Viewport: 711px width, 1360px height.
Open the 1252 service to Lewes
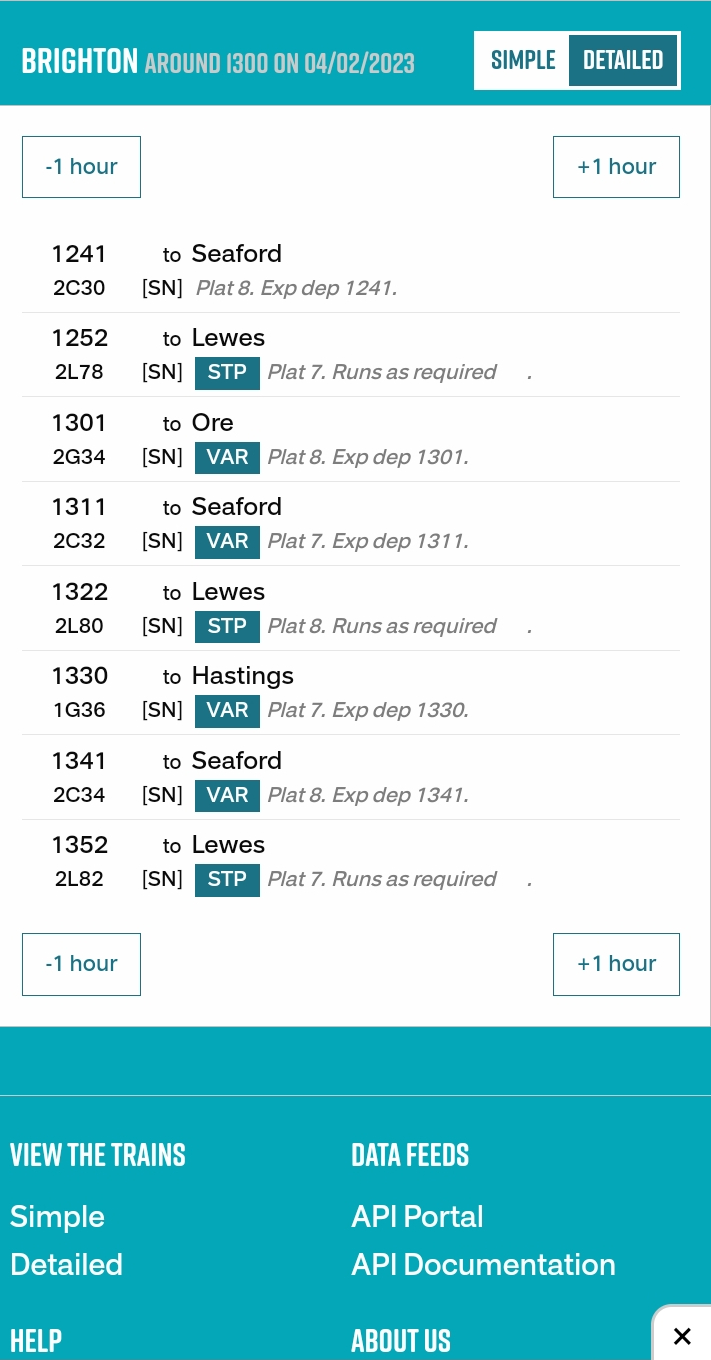click(228, 338)
